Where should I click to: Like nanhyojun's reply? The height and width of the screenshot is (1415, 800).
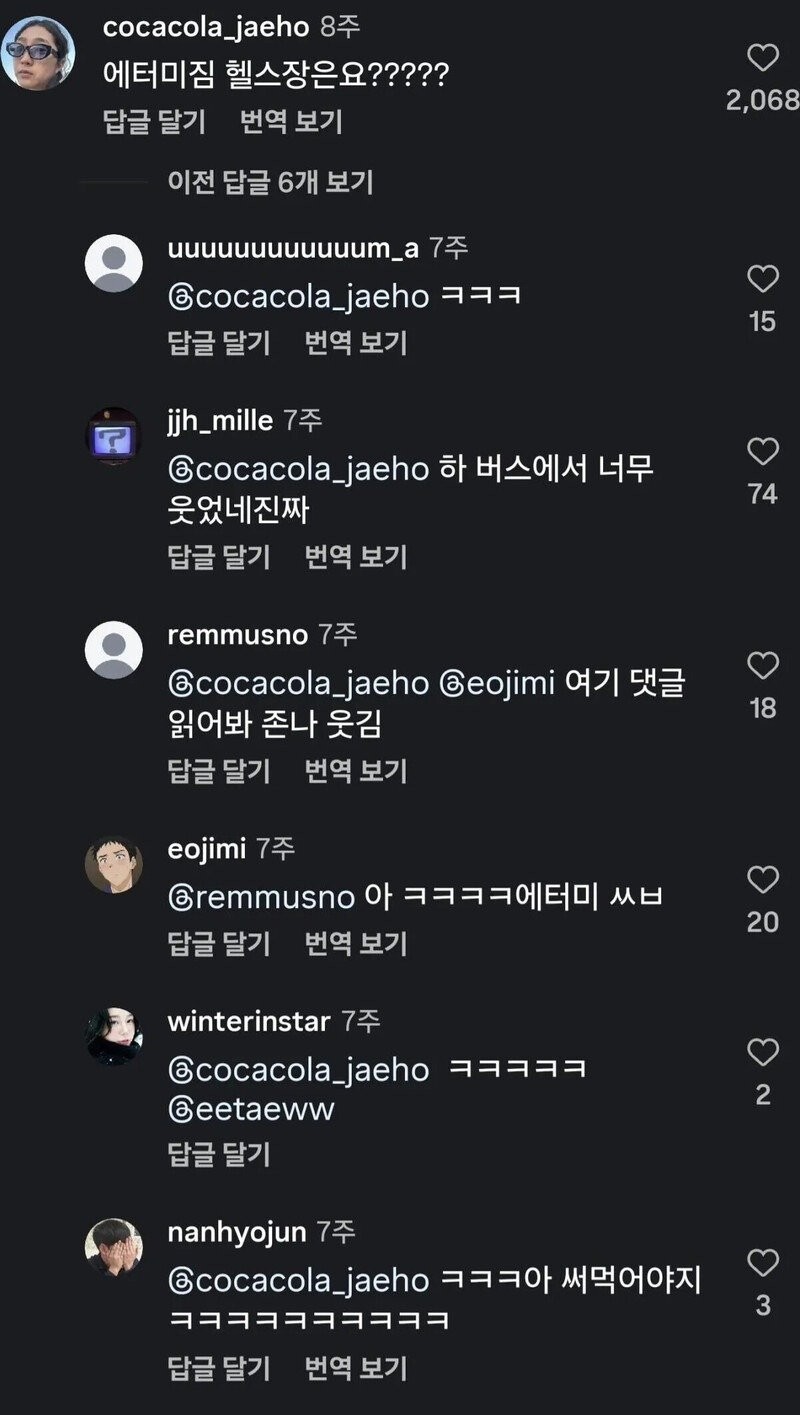point(763,1263)
